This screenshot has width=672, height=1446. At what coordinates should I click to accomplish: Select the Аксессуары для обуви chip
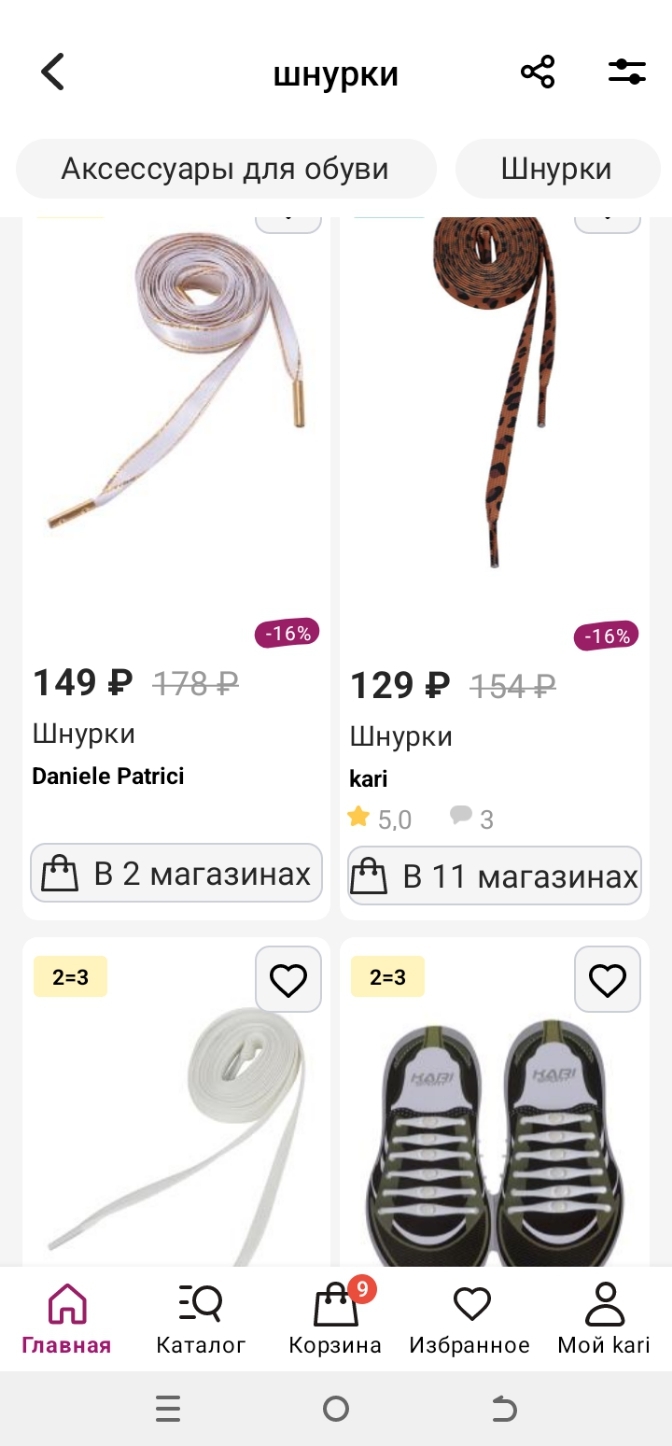click(225, 169)
